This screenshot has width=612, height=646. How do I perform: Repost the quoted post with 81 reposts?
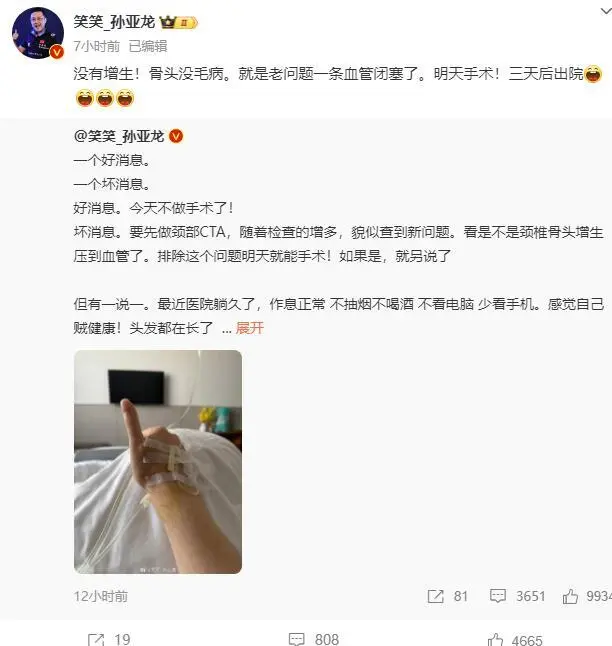[447, 596]
